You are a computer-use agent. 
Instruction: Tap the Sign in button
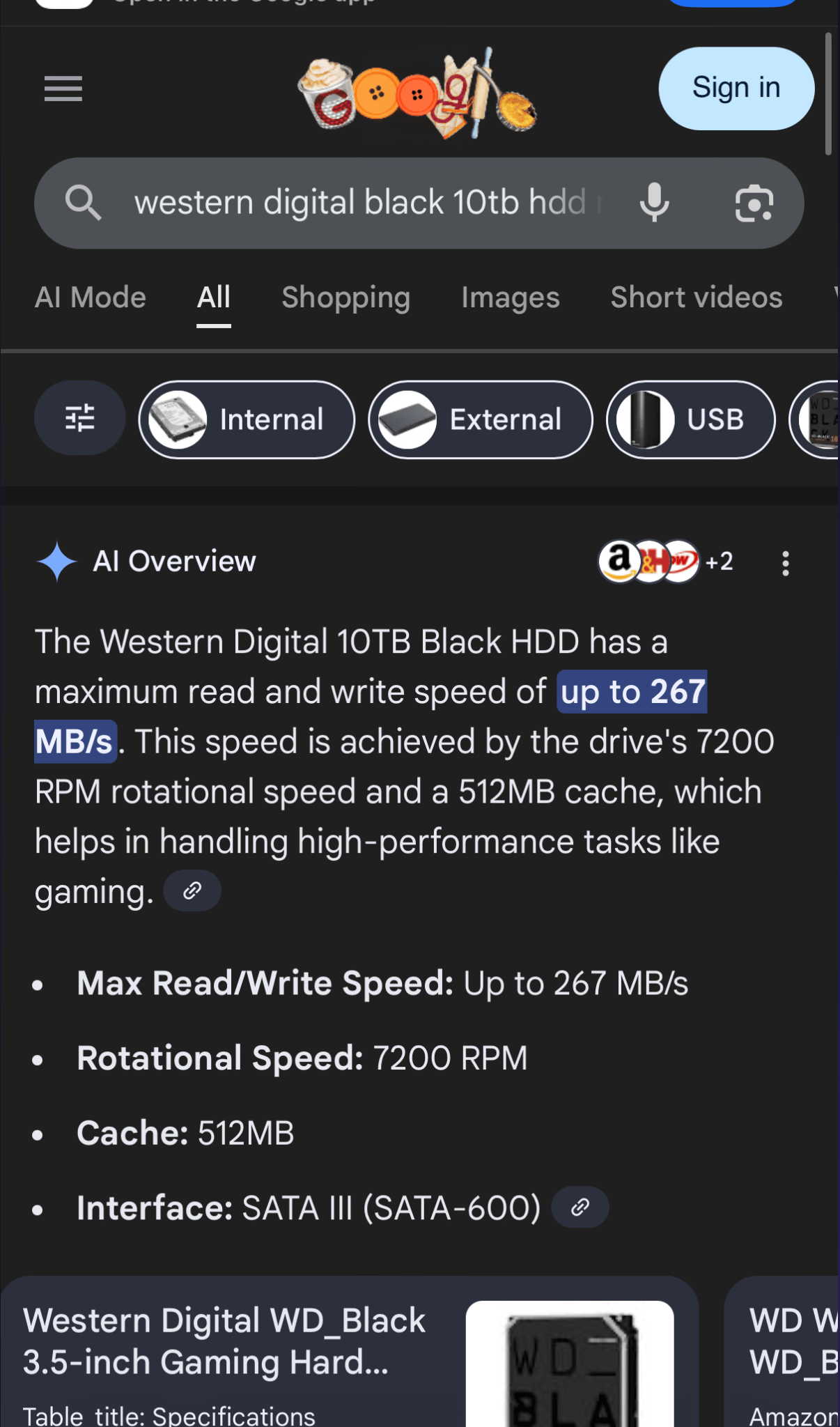(736, 88)
